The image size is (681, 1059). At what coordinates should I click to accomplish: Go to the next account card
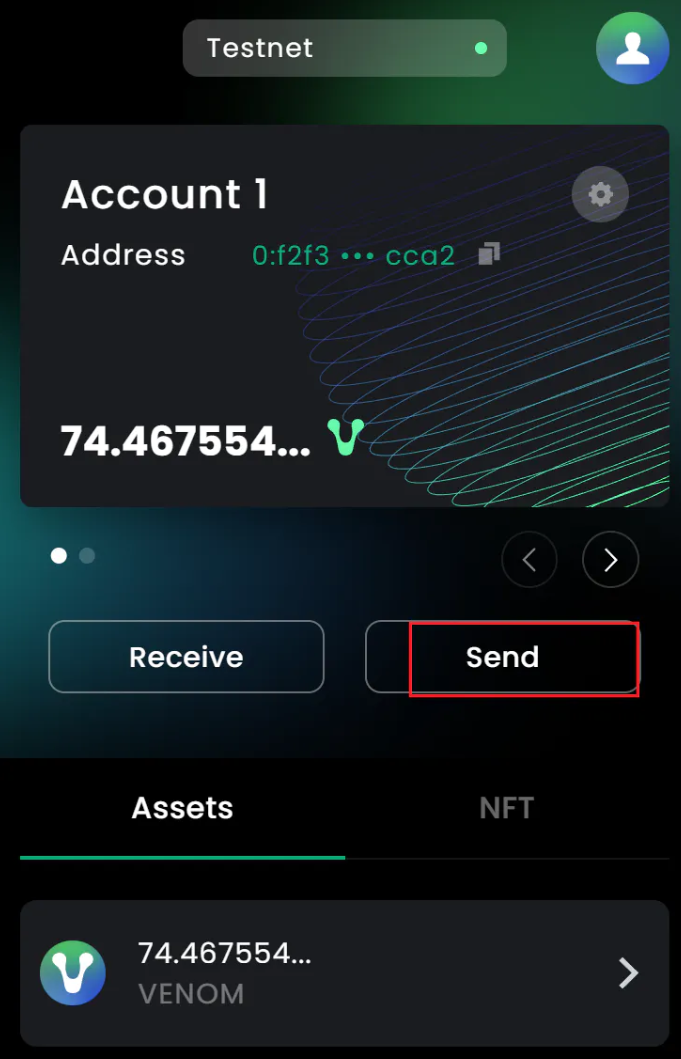click(610, 560)
